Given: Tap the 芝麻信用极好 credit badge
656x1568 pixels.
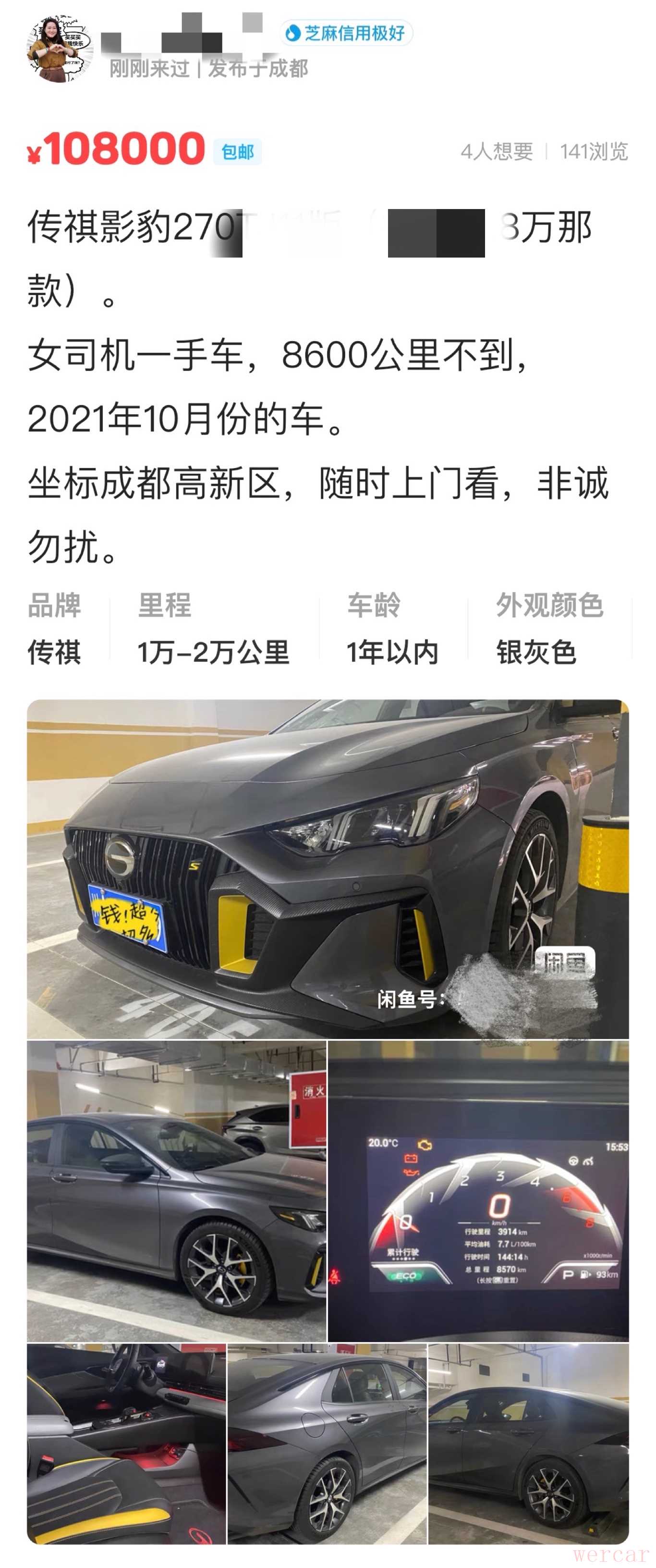Looking at the screenshot, I should tap(346, 33).
